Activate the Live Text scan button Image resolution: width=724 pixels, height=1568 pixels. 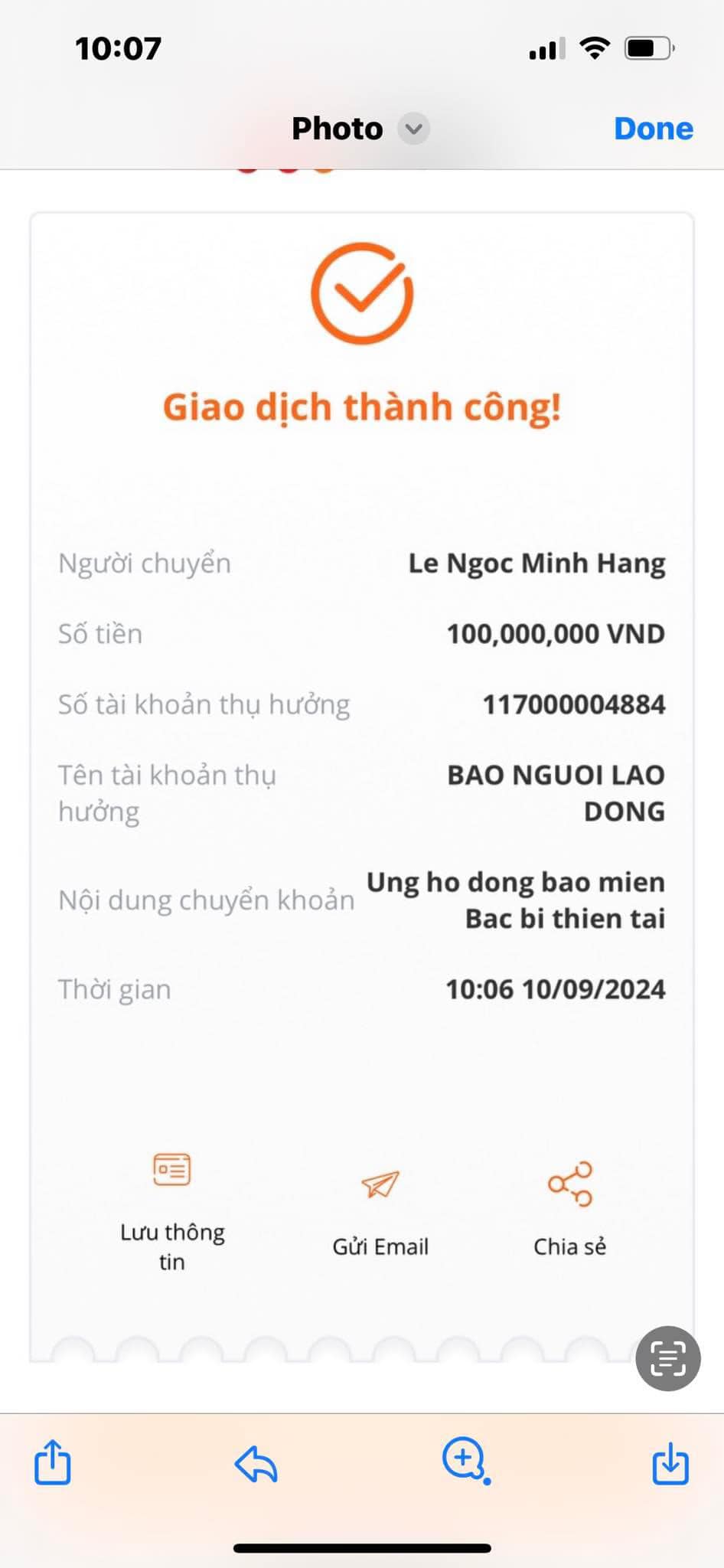pos(667,1358)
